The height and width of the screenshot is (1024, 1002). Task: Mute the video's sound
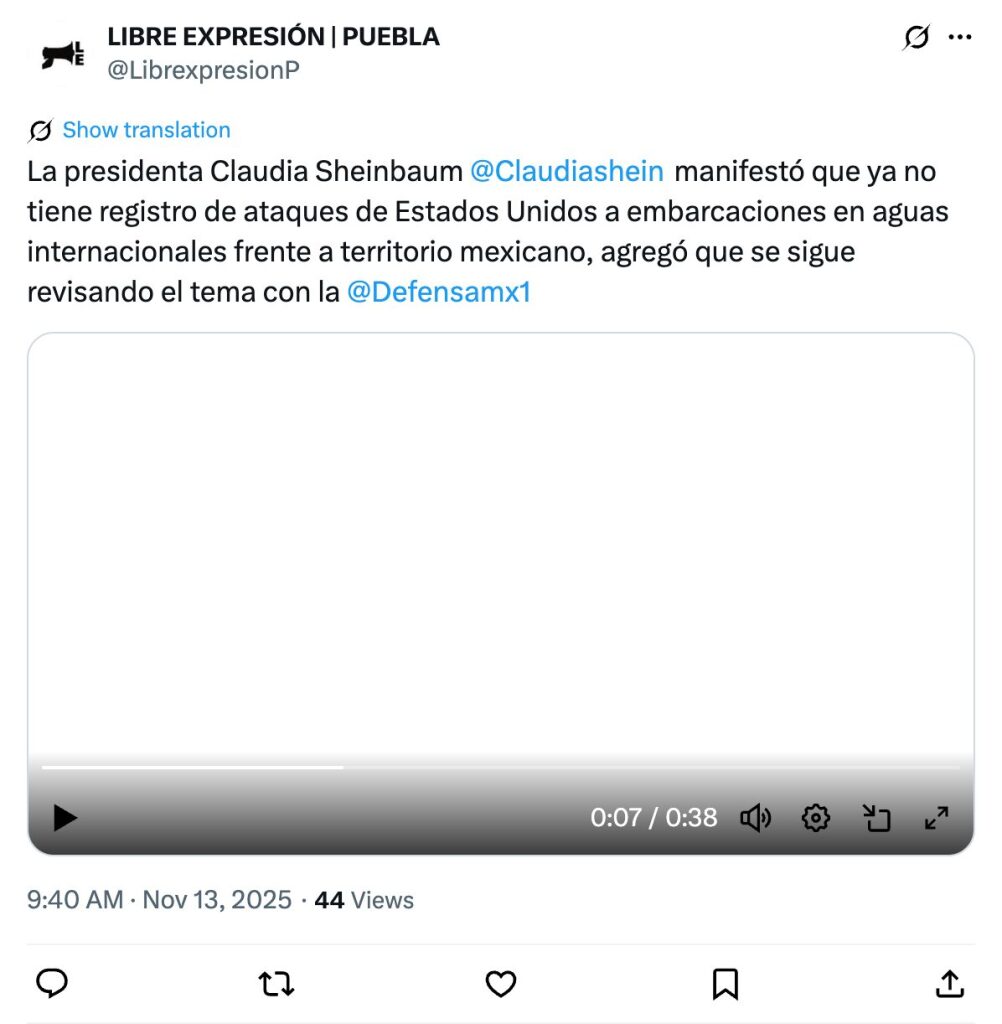755,818
